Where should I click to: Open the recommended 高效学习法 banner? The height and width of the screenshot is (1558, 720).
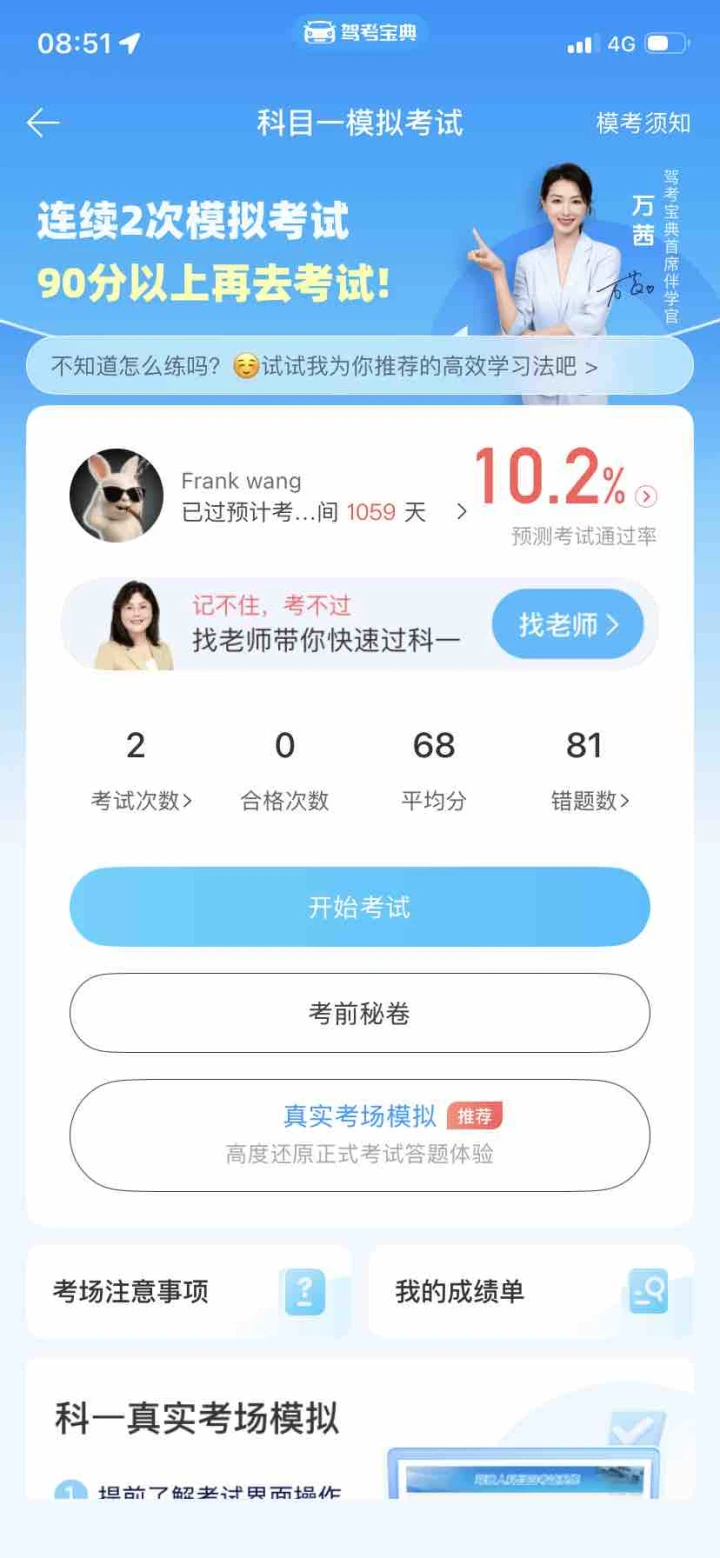[x=359, y=366]
